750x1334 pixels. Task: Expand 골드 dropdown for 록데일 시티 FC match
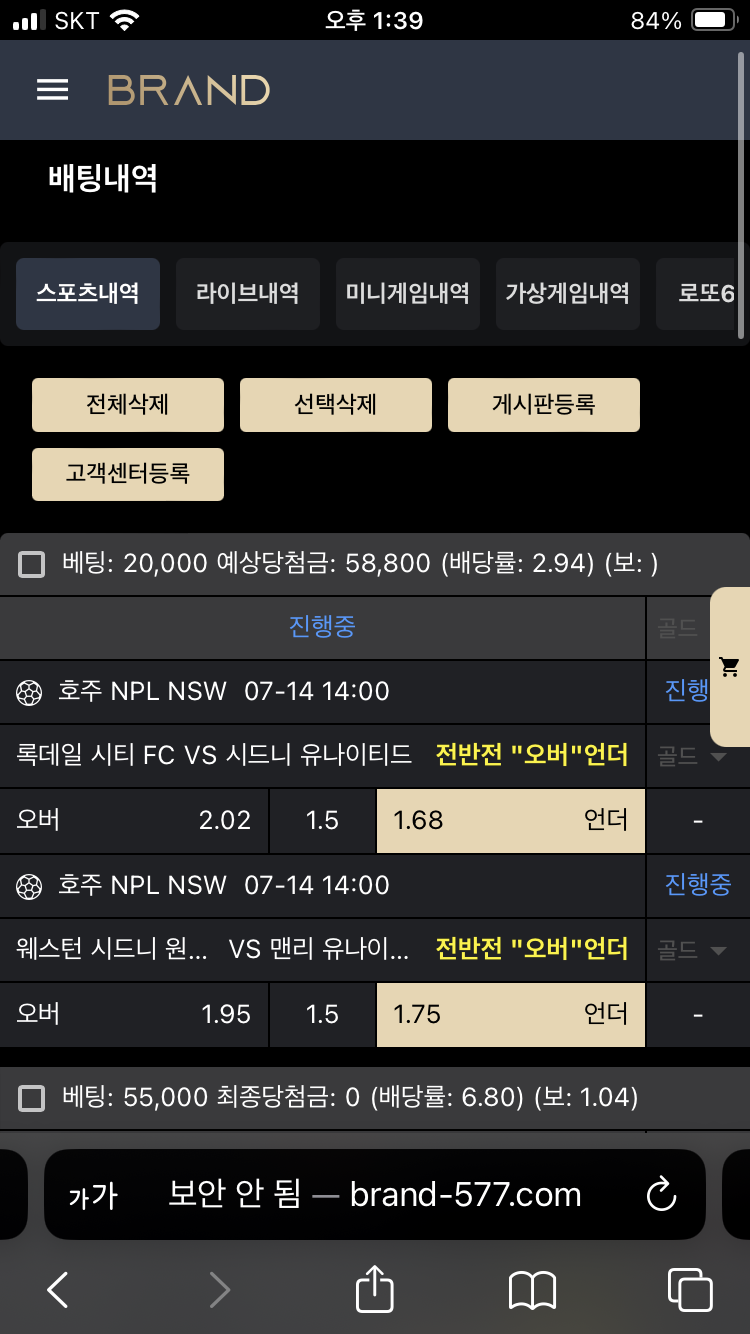point(692,756)
